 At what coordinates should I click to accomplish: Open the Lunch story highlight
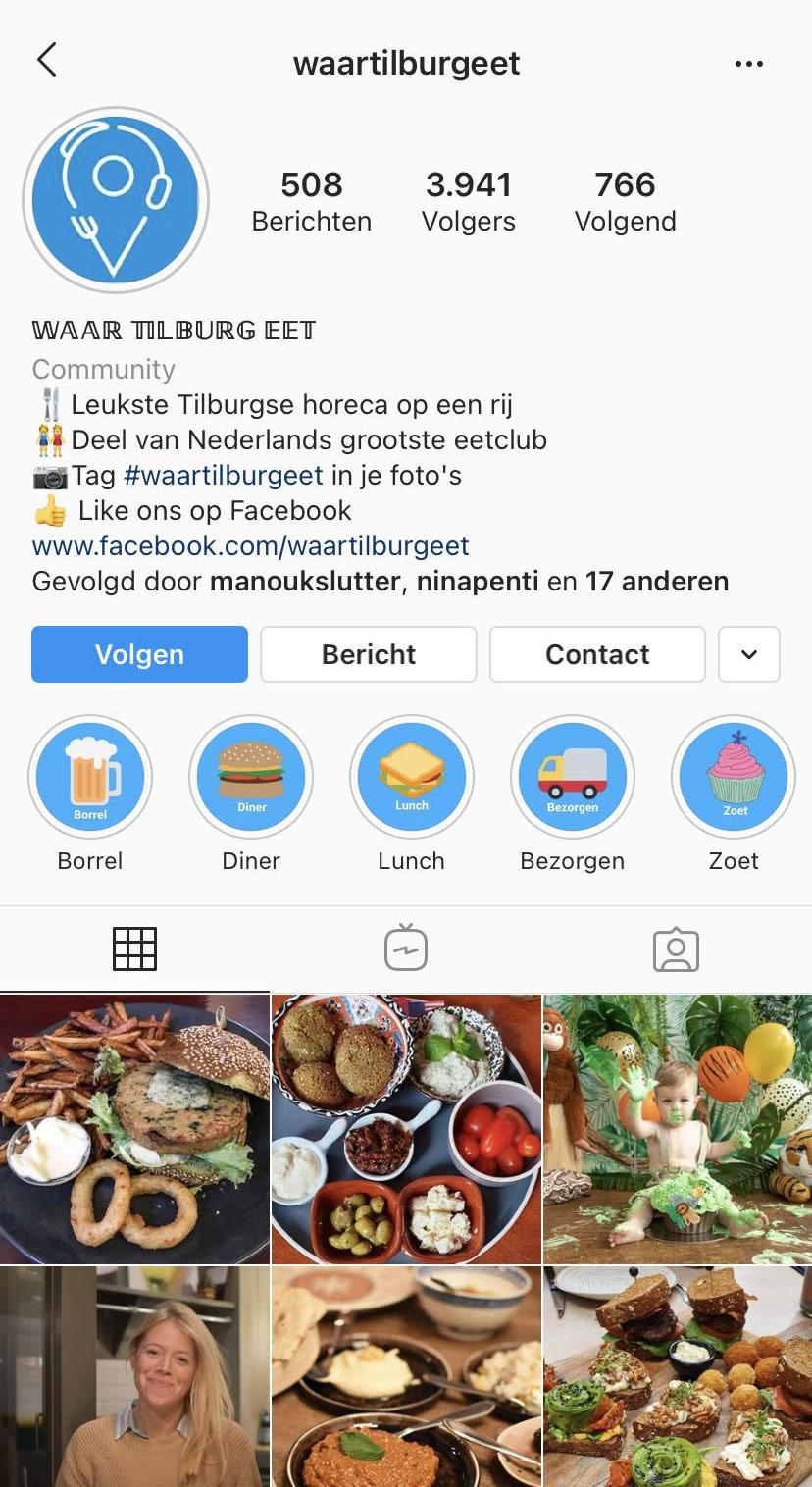coord(412,777)
